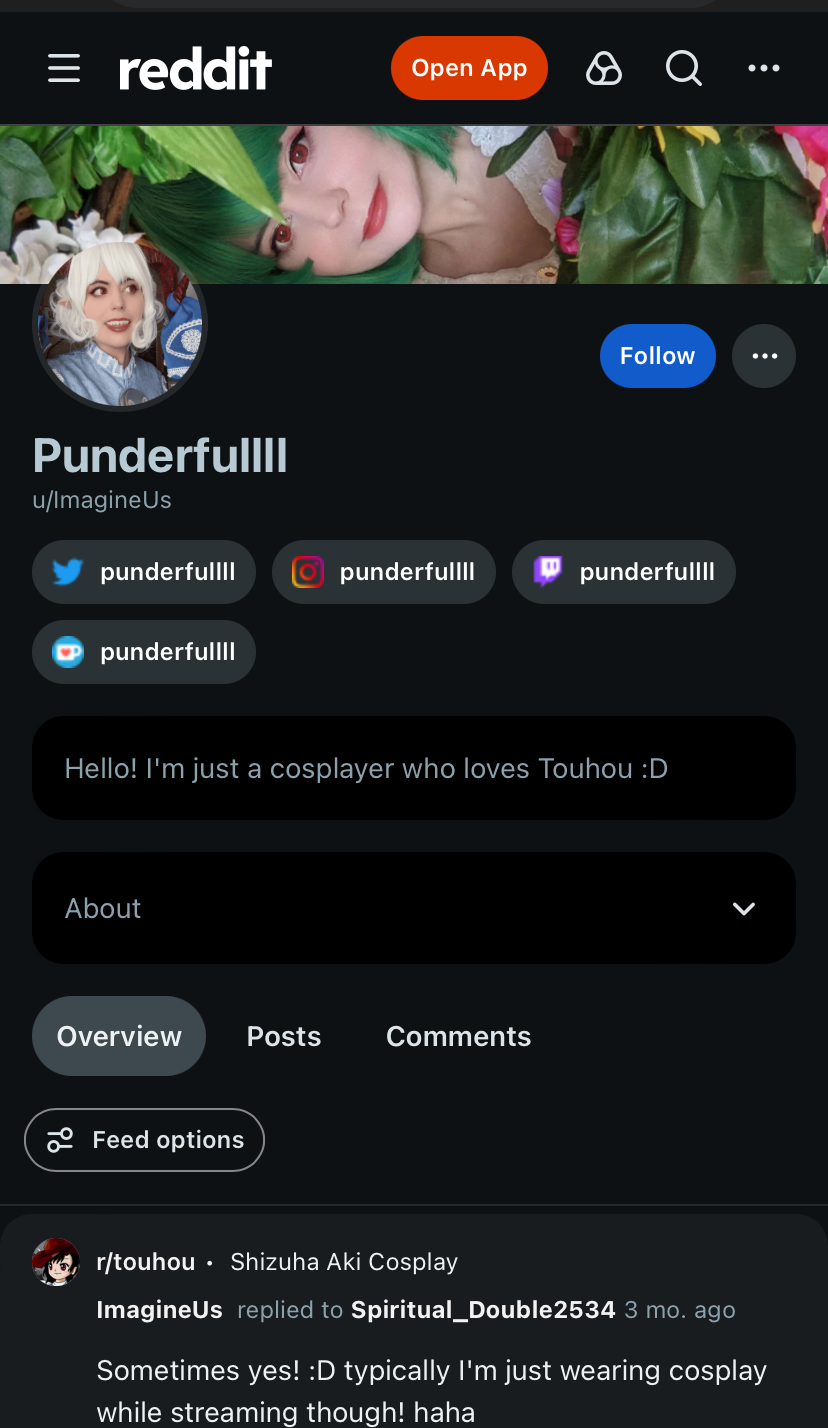
Task: Open the Shizuha Aki Cosplay post
Action: (344, 1262)
